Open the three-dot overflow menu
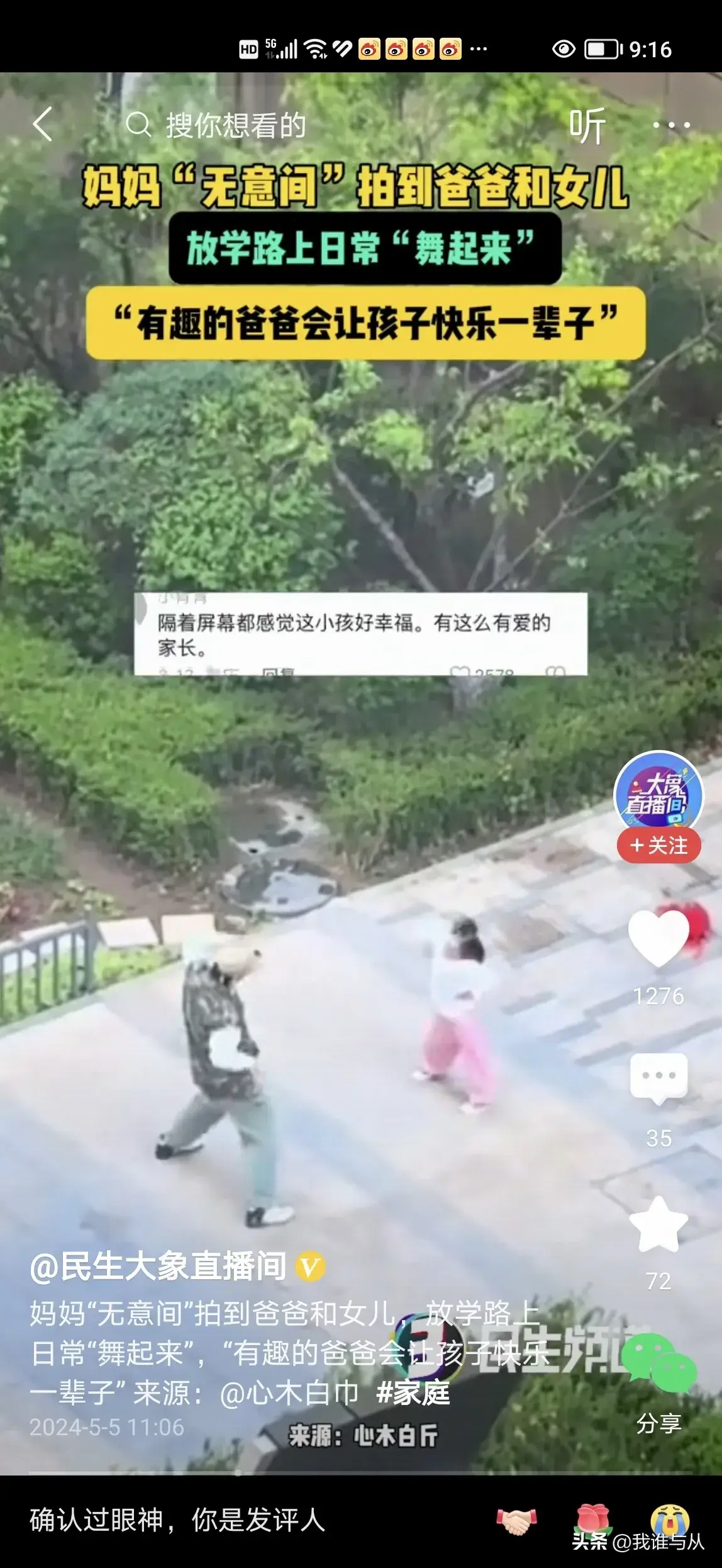The width and height of the screenshot is (722, 1568). pos(672,125)
